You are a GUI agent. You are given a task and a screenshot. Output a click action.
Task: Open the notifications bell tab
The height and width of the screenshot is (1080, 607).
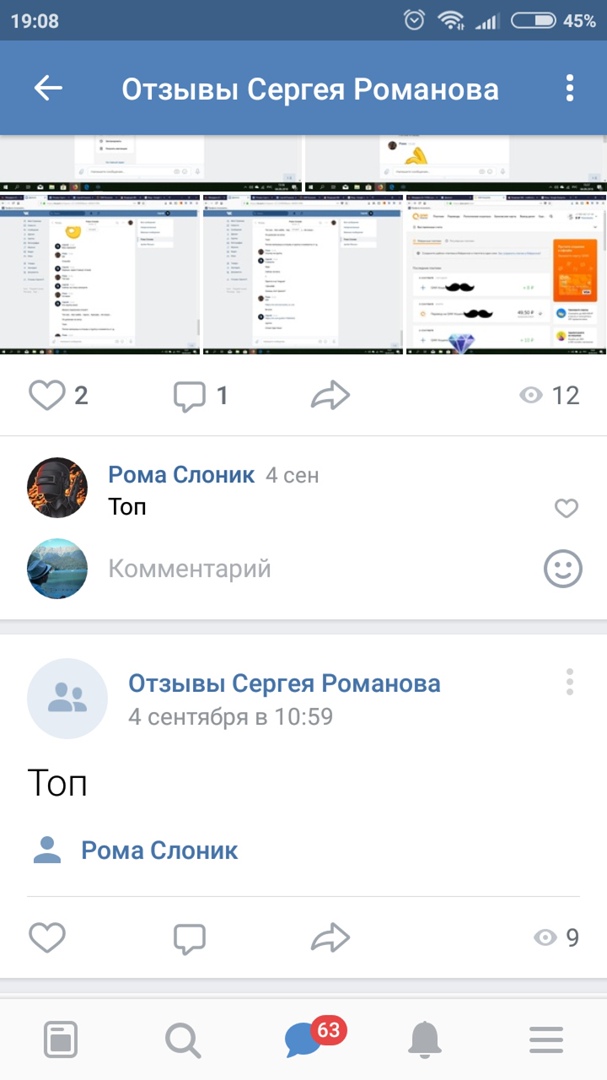click(425, 1040)
